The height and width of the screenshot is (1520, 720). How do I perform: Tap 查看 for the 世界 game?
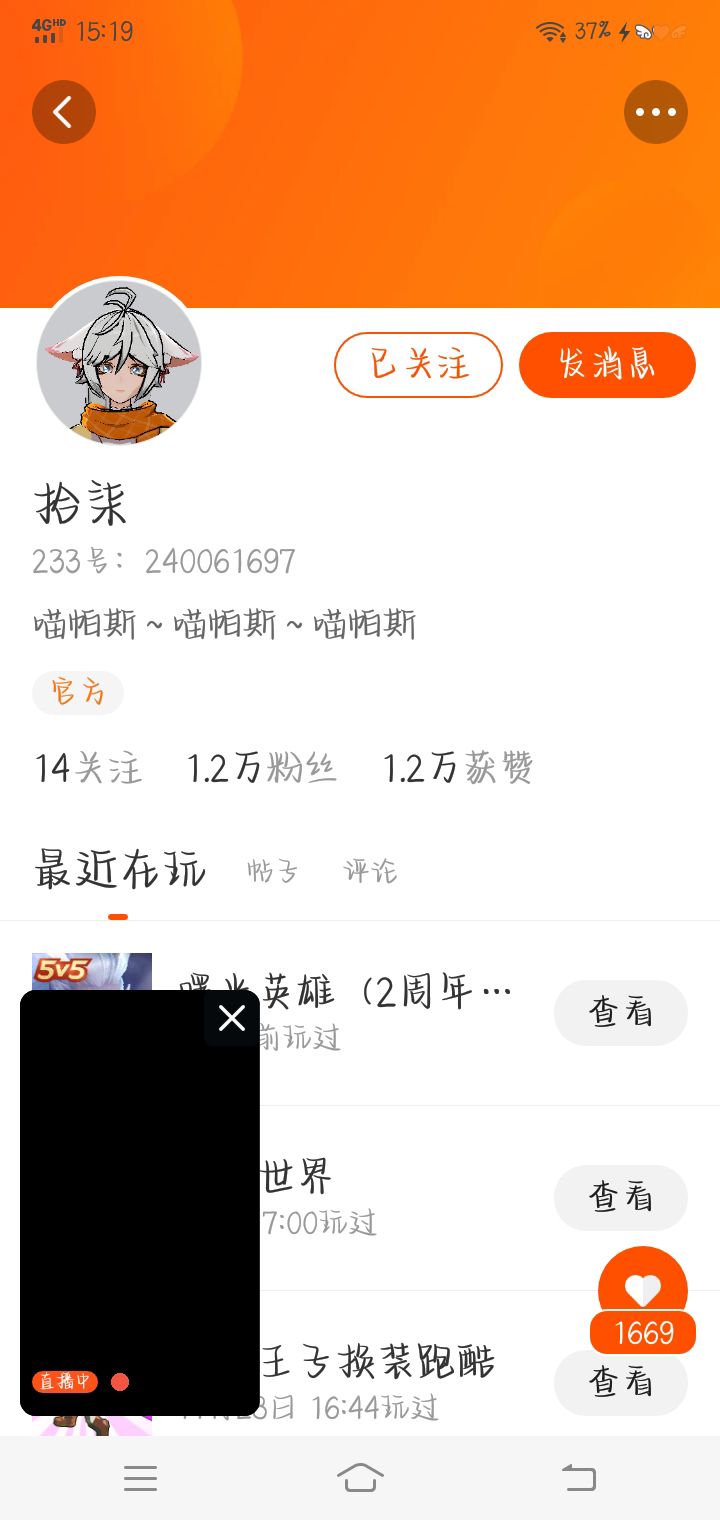point(620,1197)
